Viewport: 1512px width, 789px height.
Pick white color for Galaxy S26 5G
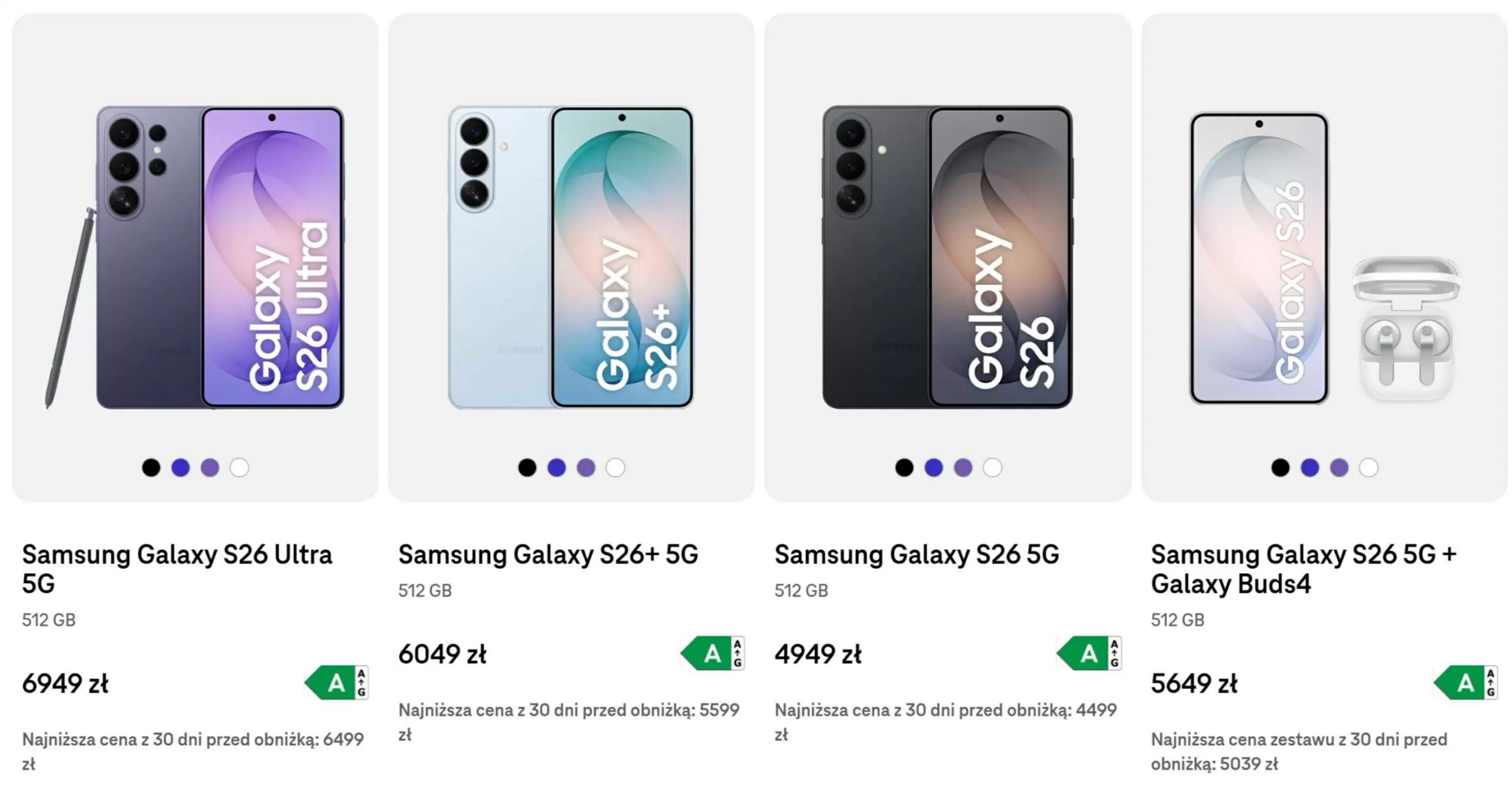[992, 468]
